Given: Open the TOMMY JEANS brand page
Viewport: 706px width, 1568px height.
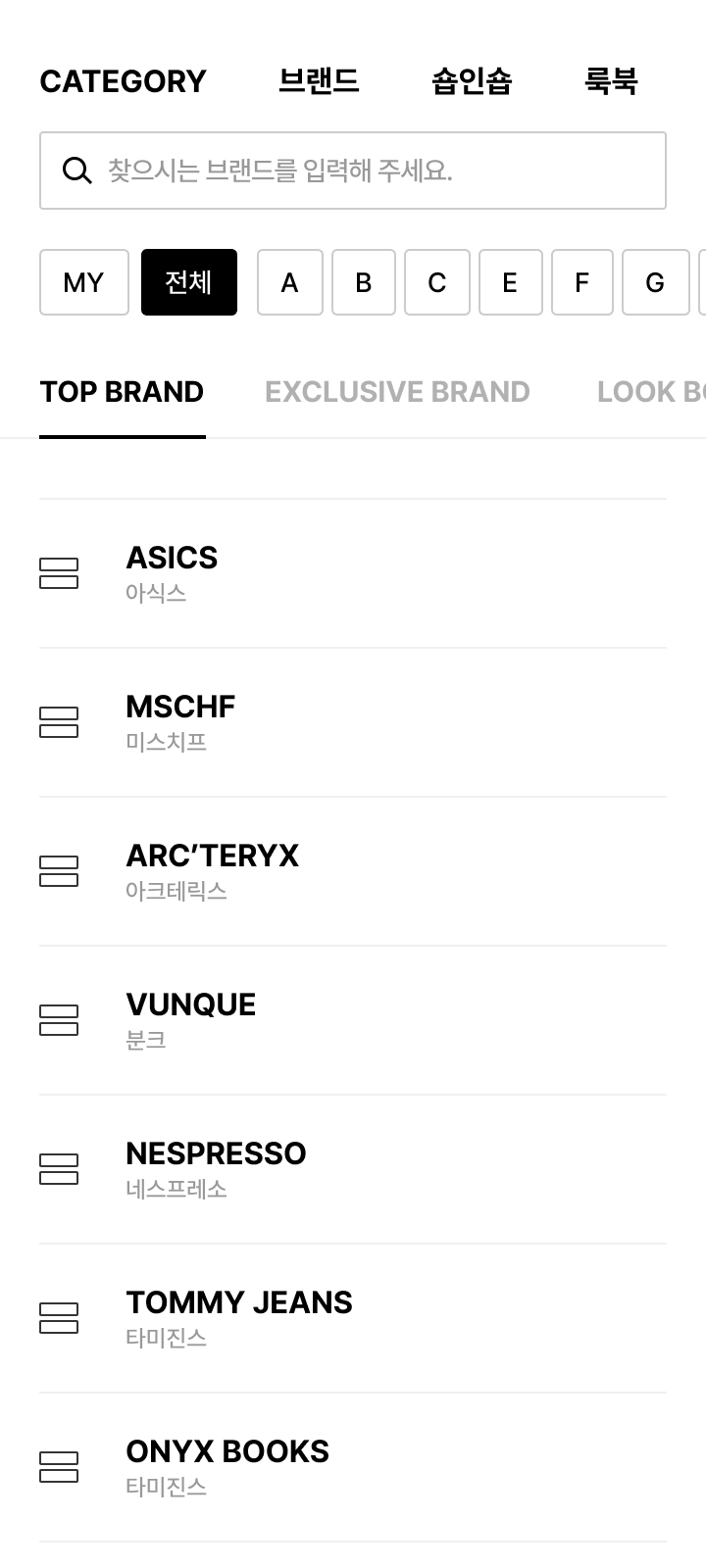Looking at the screenshot, I should point(239,1317).
